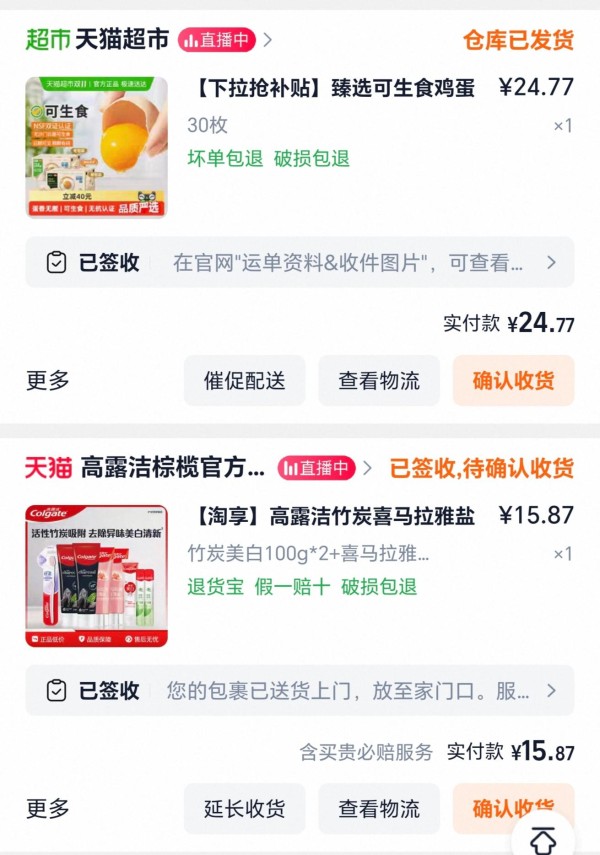Tap 查看物流 for the egg order
Screen dimensions: 600x855
379,381
